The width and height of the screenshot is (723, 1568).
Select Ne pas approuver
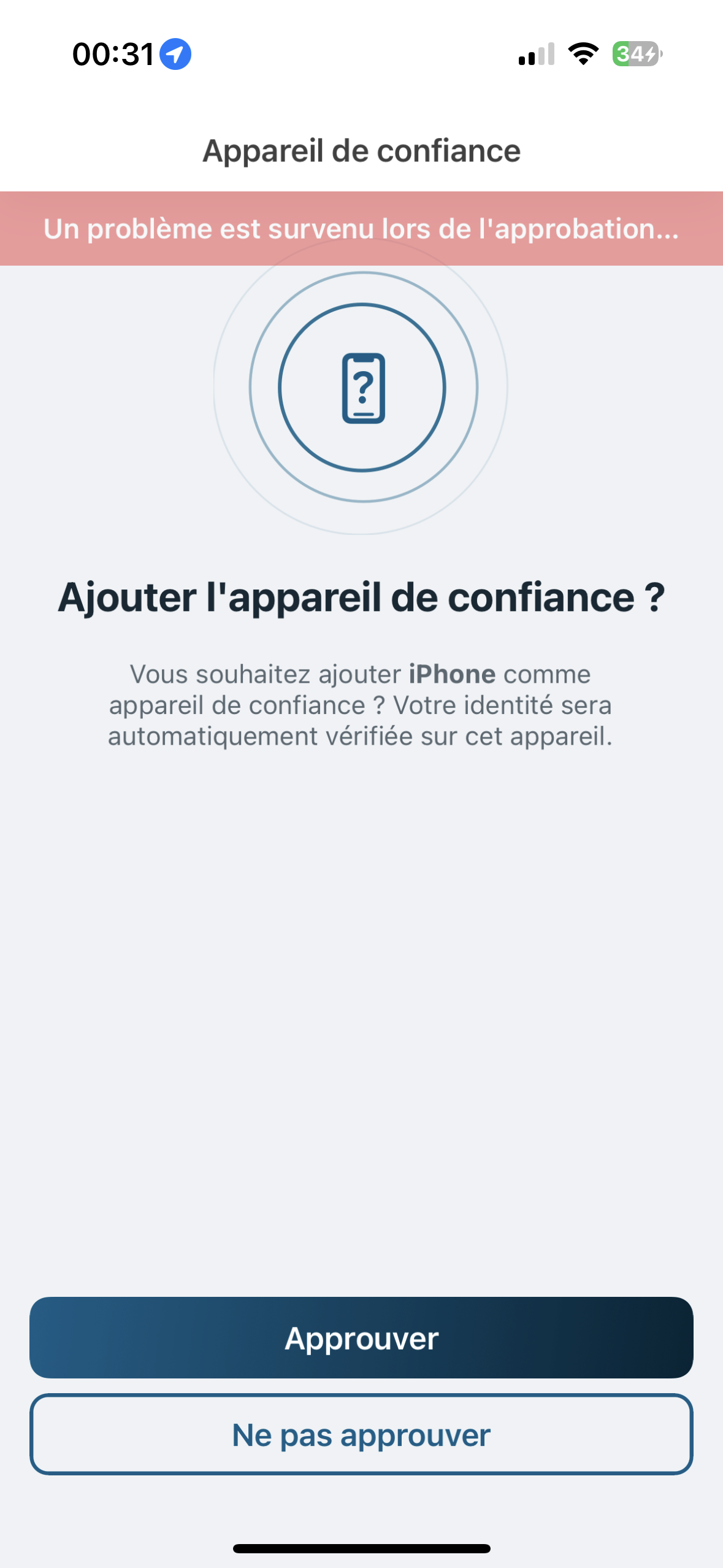(x=361, y=1435)
